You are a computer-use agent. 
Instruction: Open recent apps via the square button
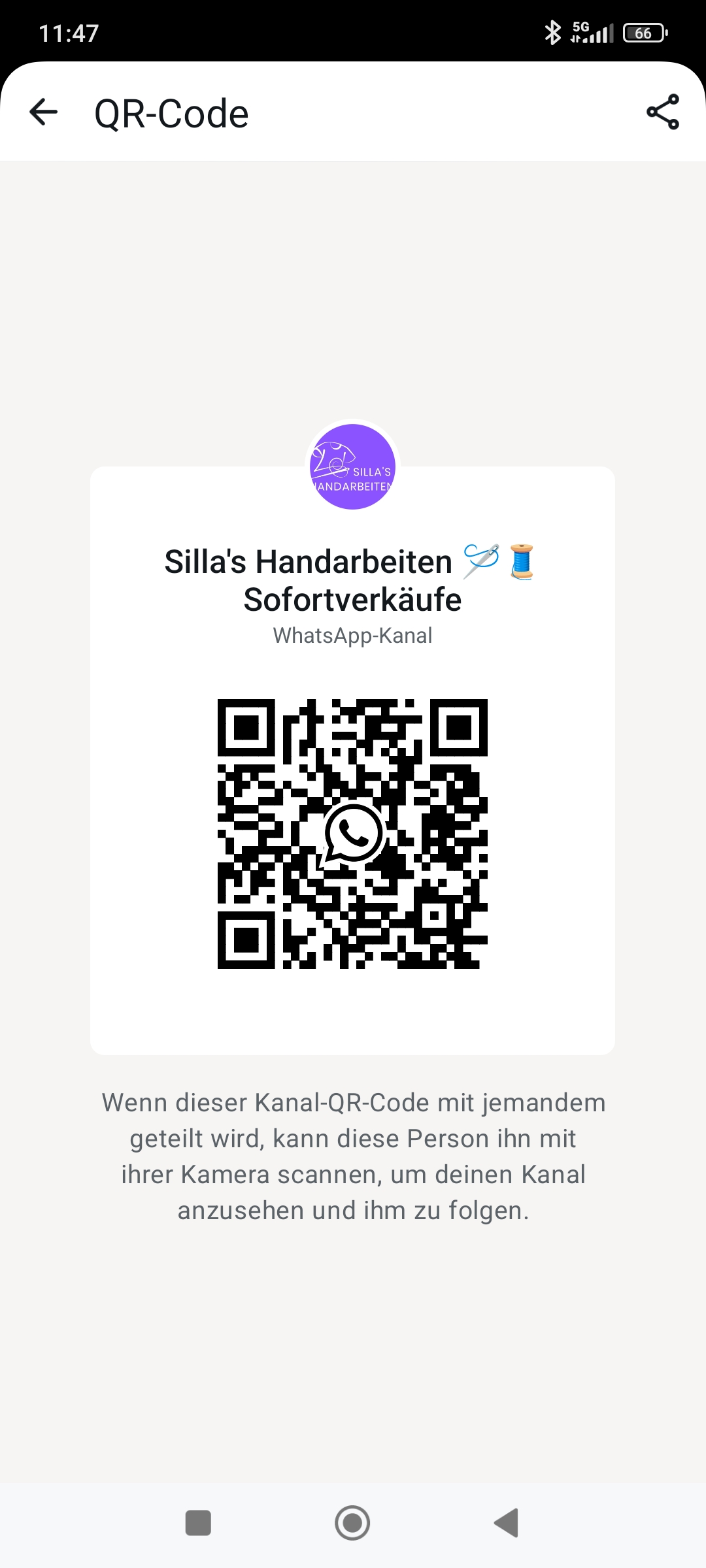click(x=198, y=1523)
